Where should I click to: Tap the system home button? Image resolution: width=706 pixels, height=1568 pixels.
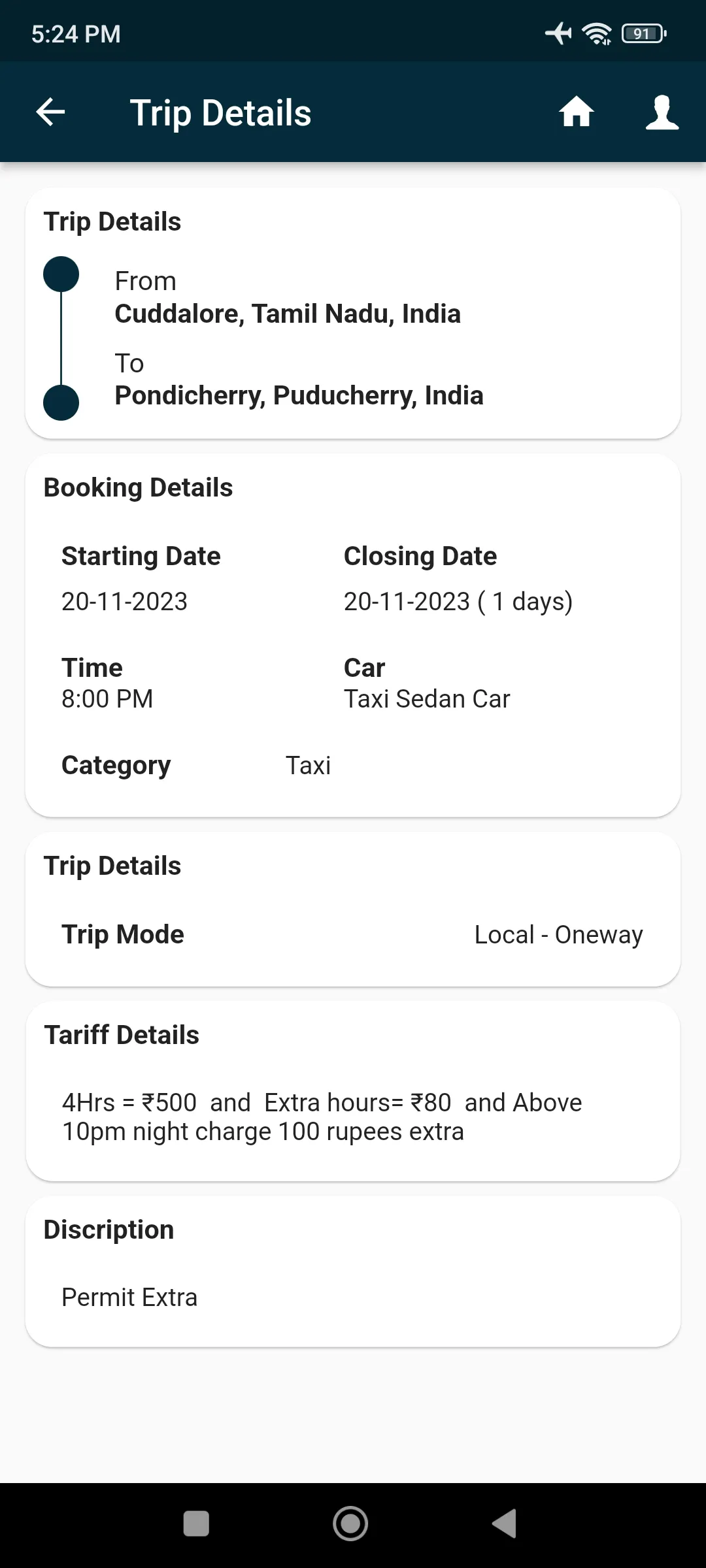[350, 1524]
